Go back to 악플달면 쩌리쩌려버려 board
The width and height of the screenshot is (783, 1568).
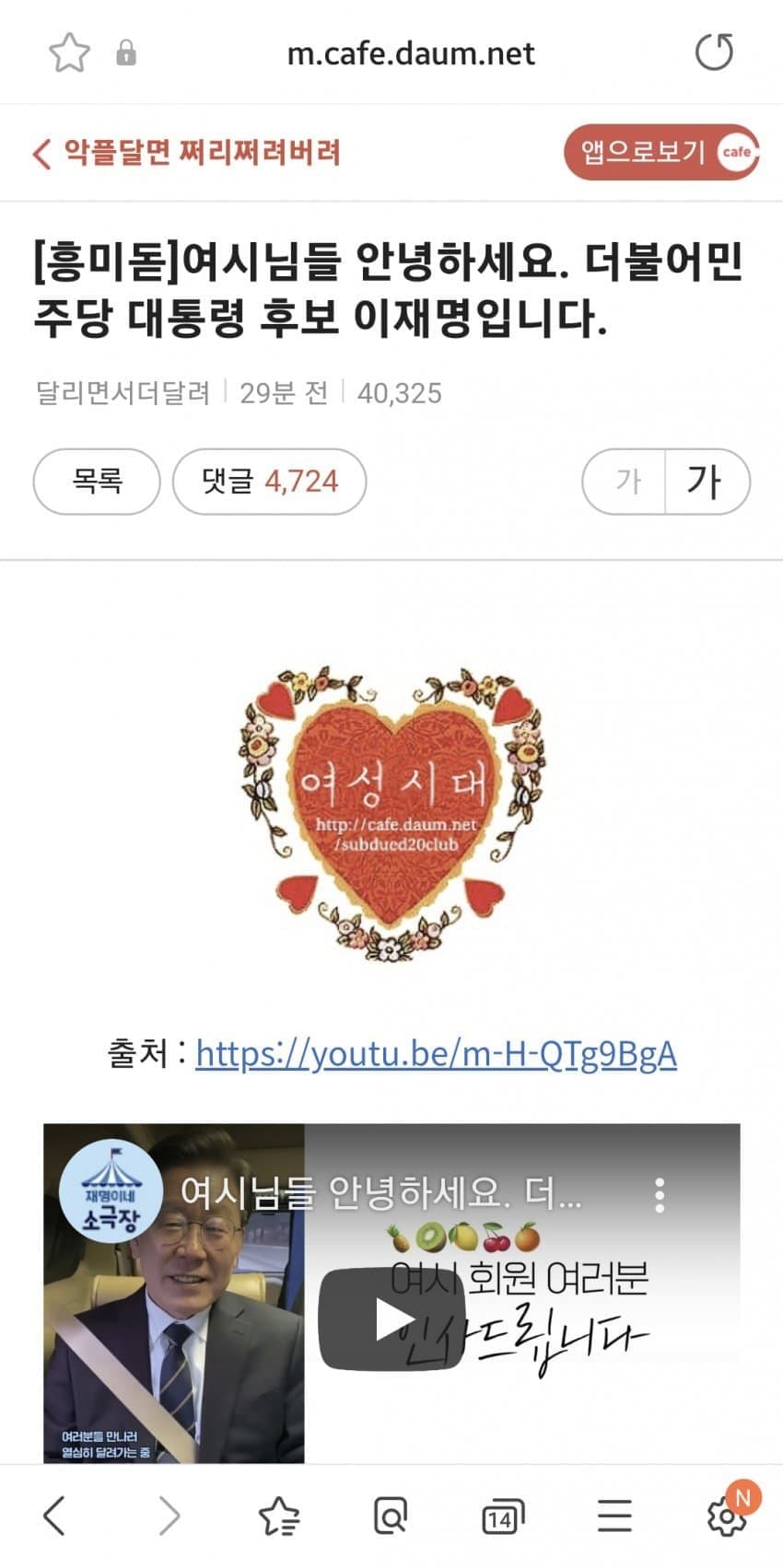pyautogui.click(x=187, y=152)
